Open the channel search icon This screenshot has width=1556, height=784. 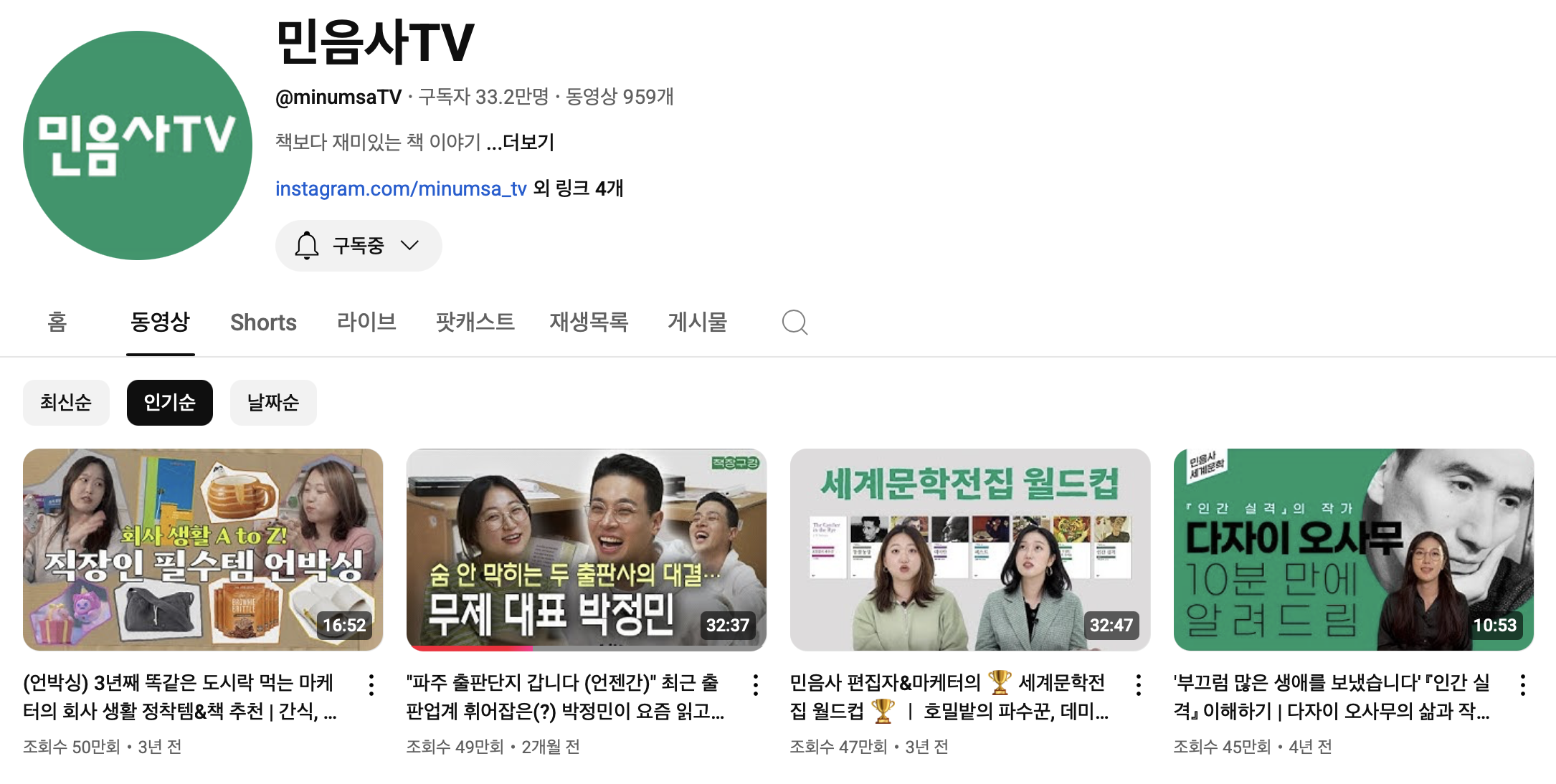(x=794, y=322)
